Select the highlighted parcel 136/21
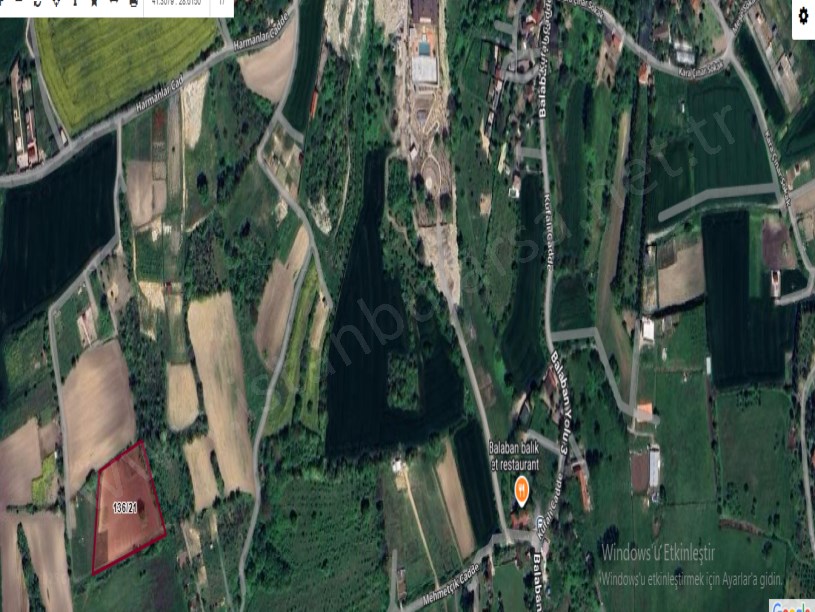 coord(125,510)
